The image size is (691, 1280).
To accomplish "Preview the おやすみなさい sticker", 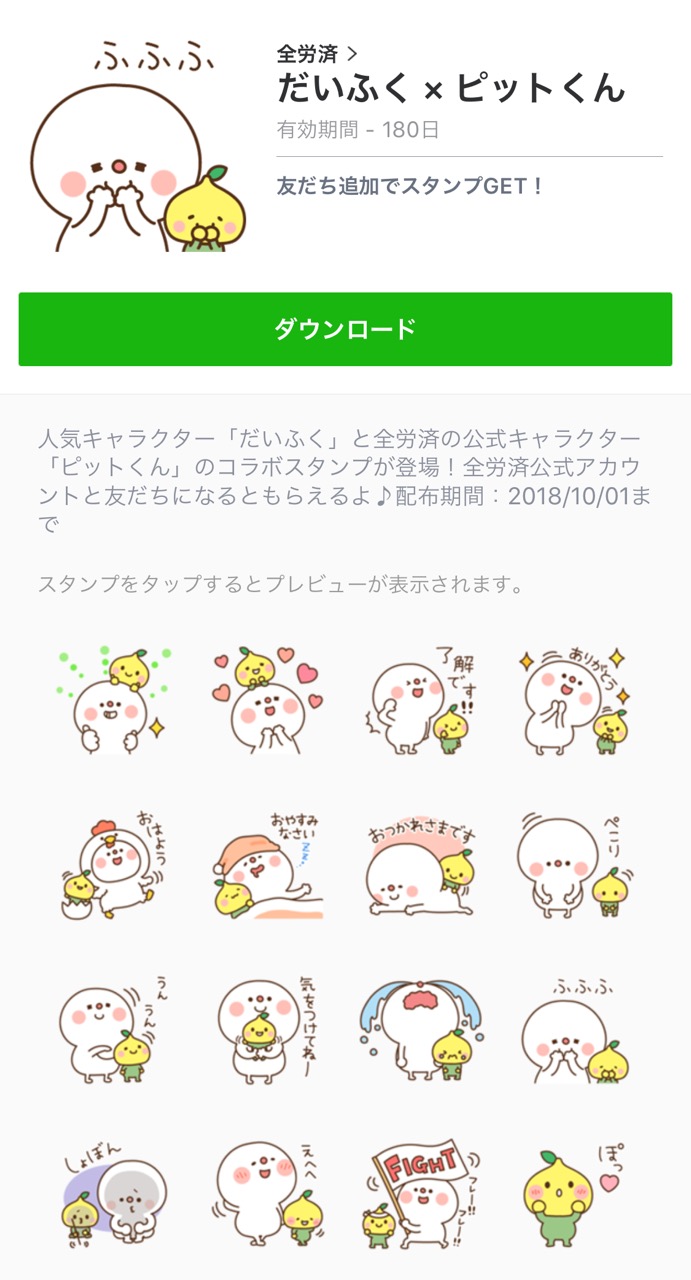I will [268, 864].
